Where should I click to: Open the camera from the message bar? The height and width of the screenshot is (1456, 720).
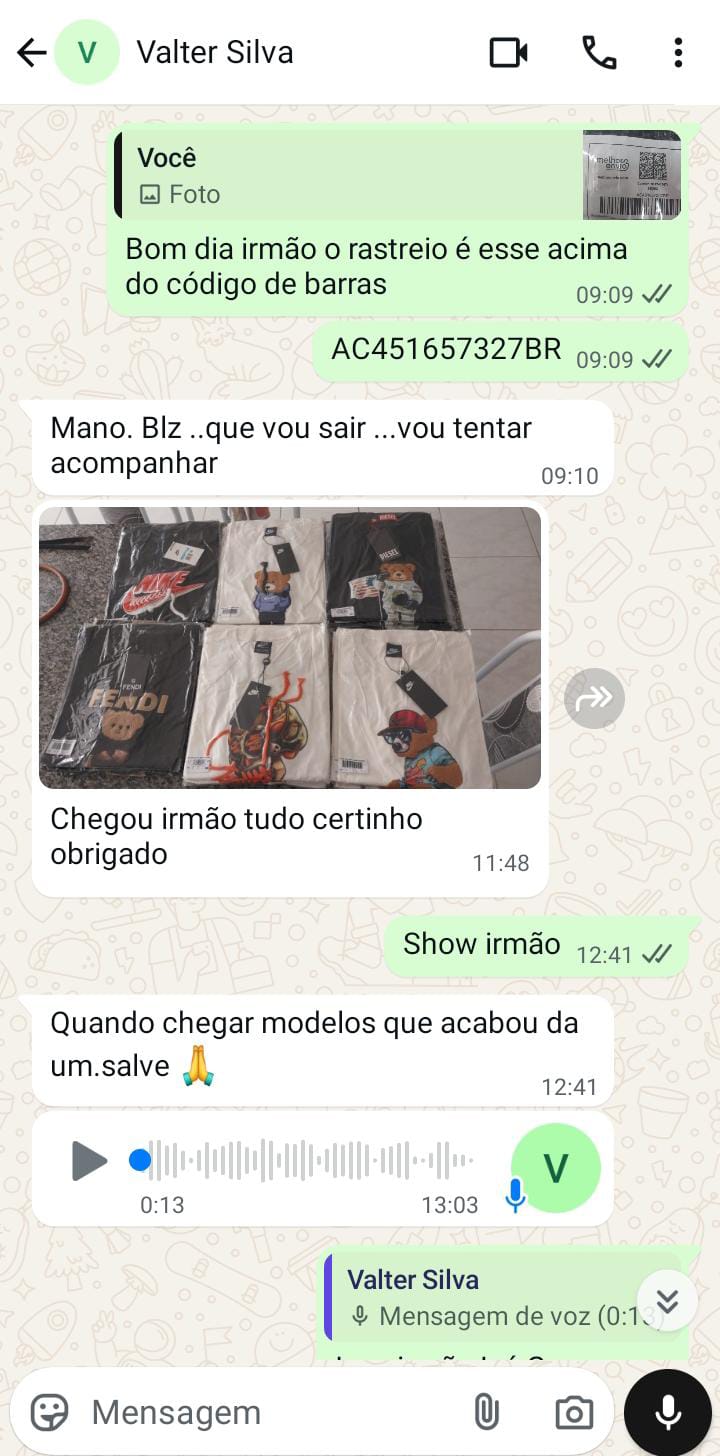tap(574, 1412)
